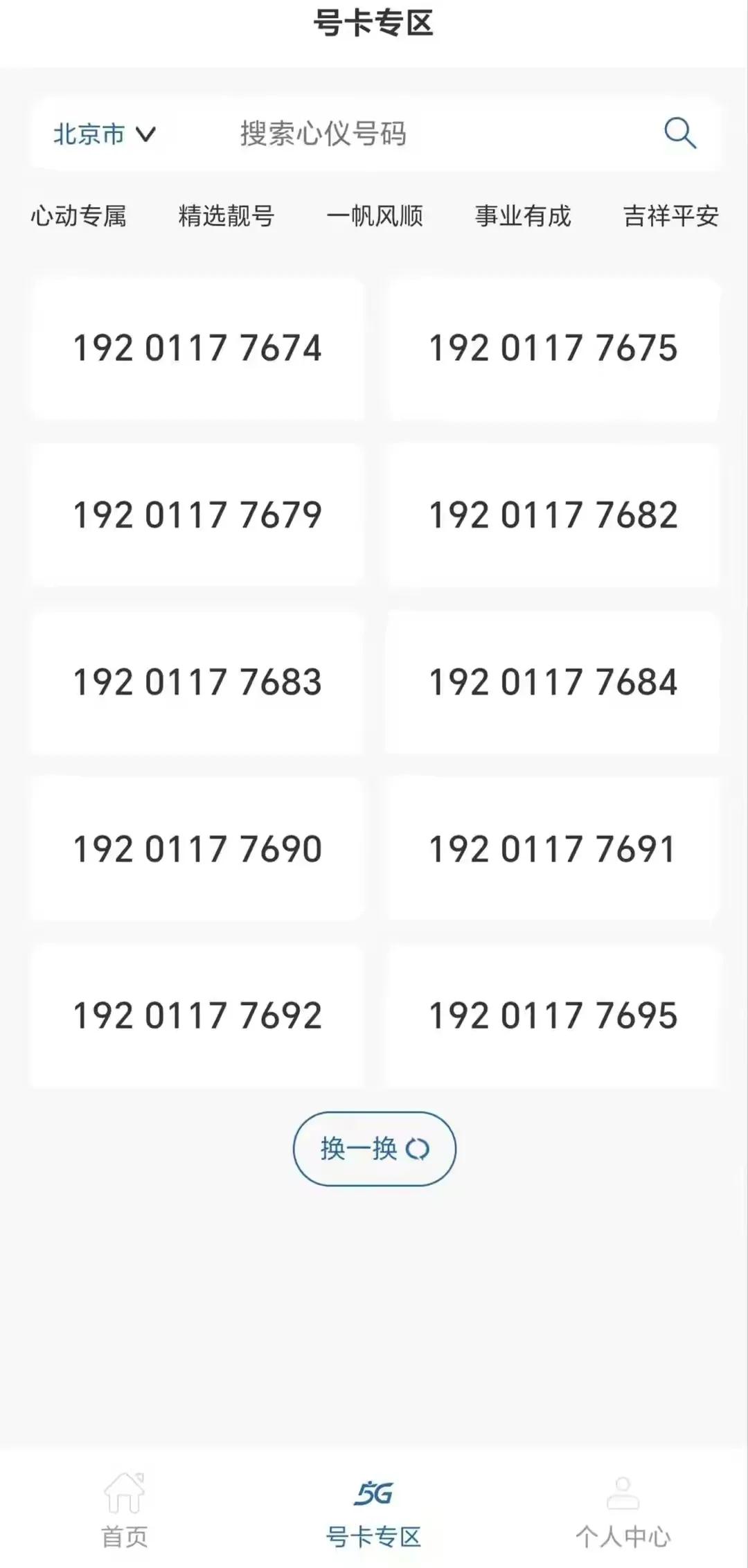Select number 192 0117 7674
This screenshot has height=1568, width=748.
(x=196, y=348)
